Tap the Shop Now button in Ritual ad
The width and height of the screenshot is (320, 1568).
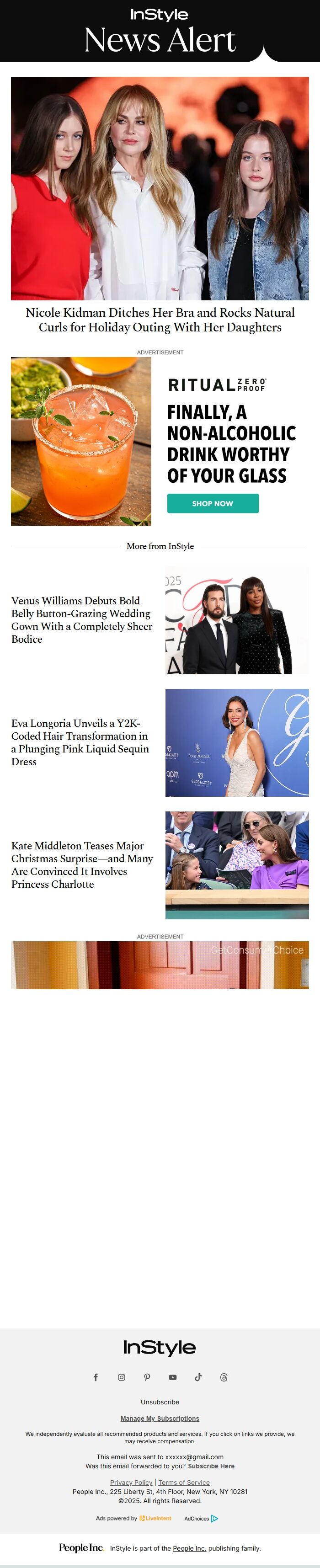coord(212,503)
